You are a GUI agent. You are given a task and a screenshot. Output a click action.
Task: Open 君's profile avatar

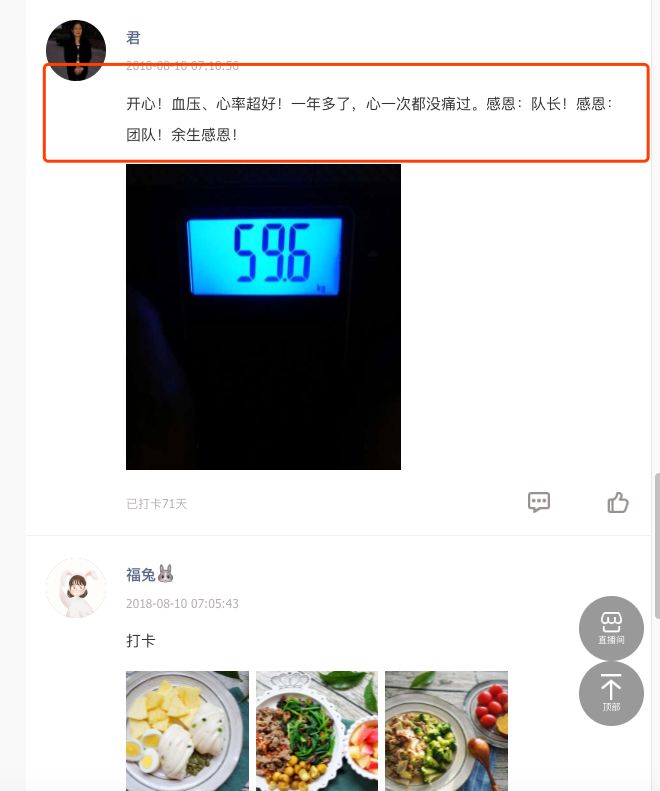(x=76, y=50)
